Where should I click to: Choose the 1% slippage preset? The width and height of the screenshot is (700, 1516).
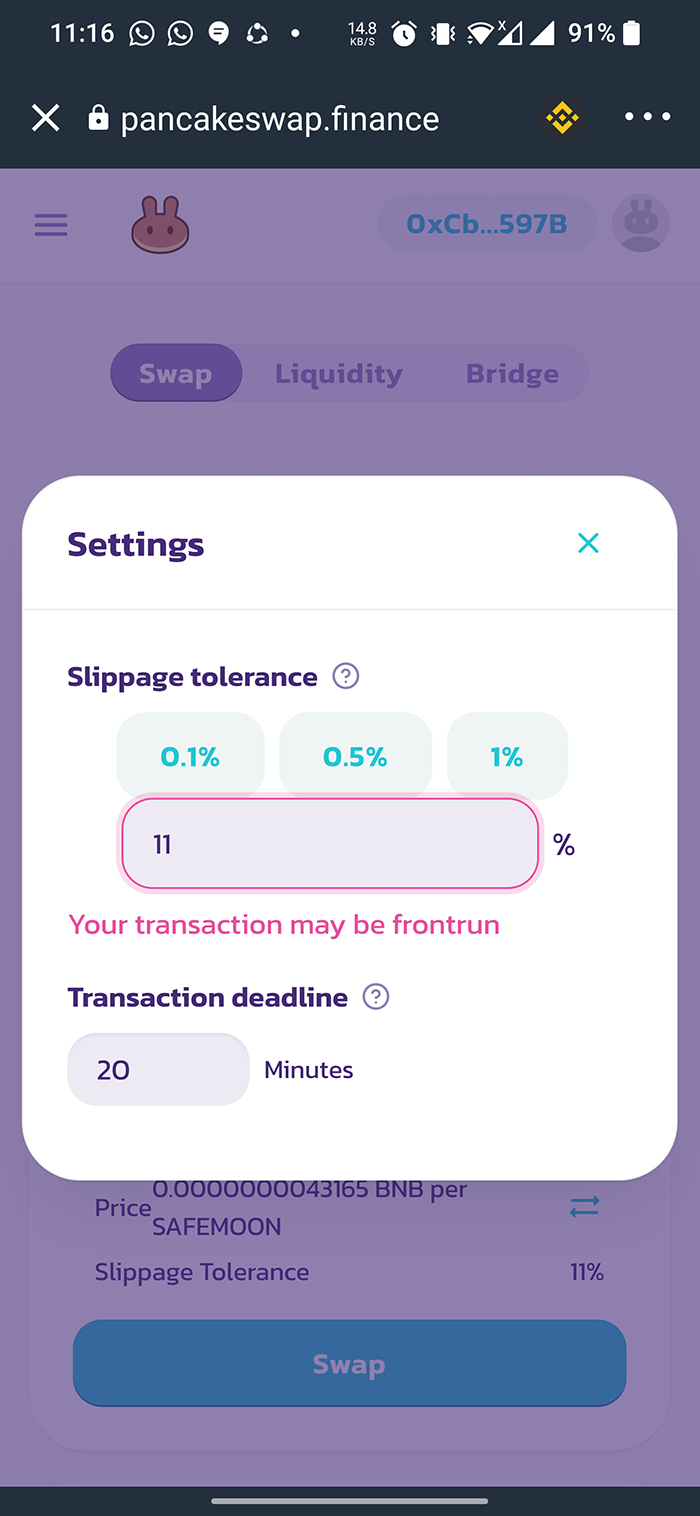tap(507, 757)
